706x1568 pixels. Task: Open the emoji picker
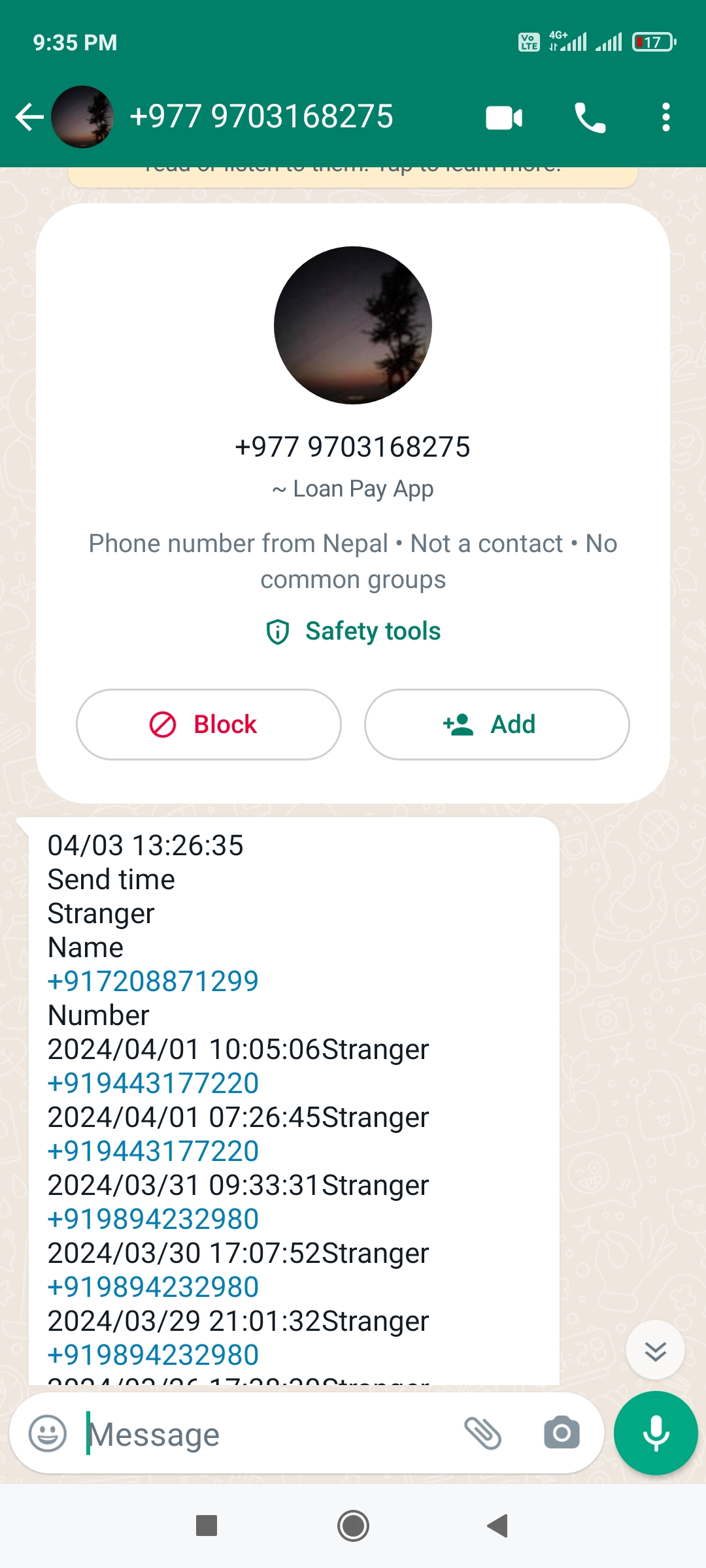click(x=48, y=1434)
